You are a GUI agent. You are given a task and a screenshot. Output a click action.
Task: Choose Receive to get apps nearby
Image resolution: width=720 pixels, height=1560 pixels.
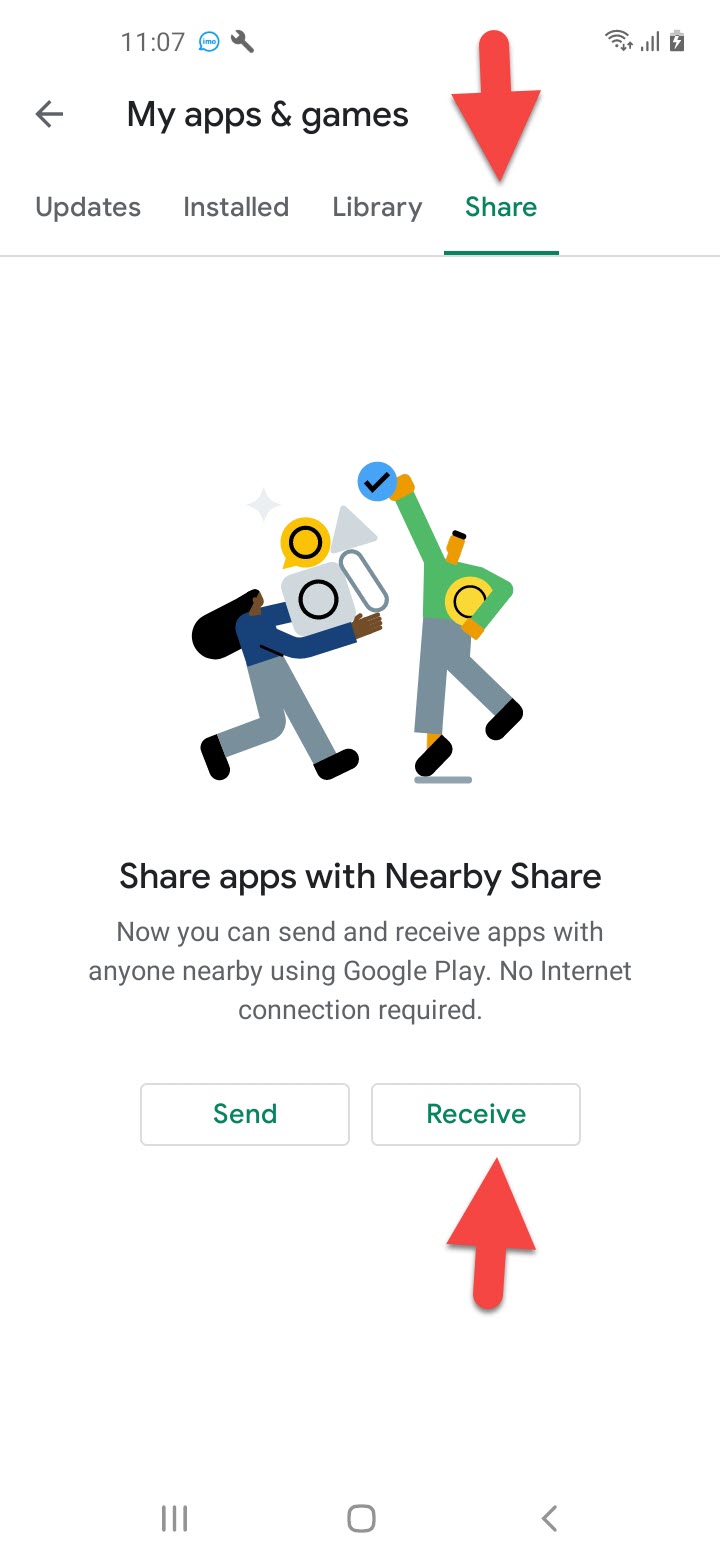pos(476,1114)
